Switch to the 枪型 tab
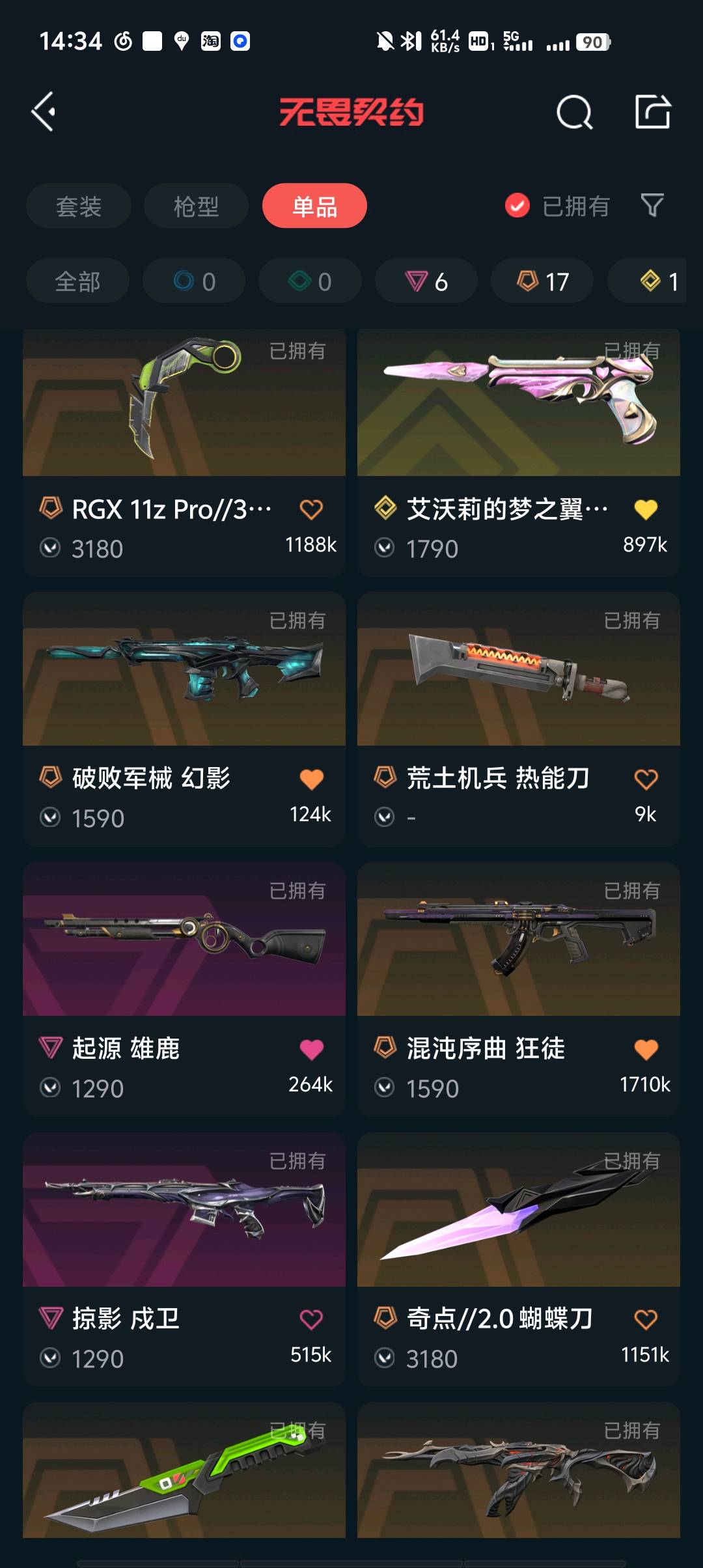The width and height of the screenshot is (703, 1568). [196, 206]
